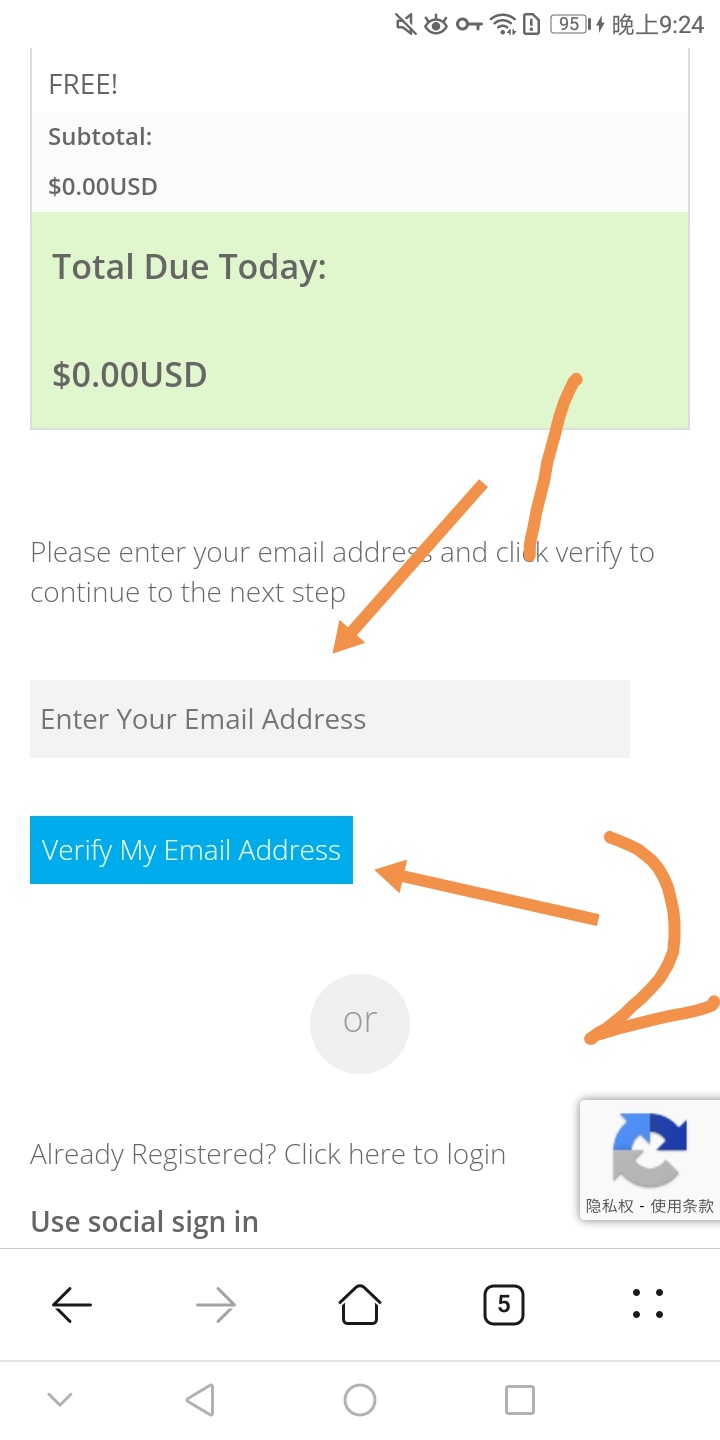This screenshot has height=1440, width=720.
Task: Tap the reCAPTCHA badge
Action: (649, 1160)
